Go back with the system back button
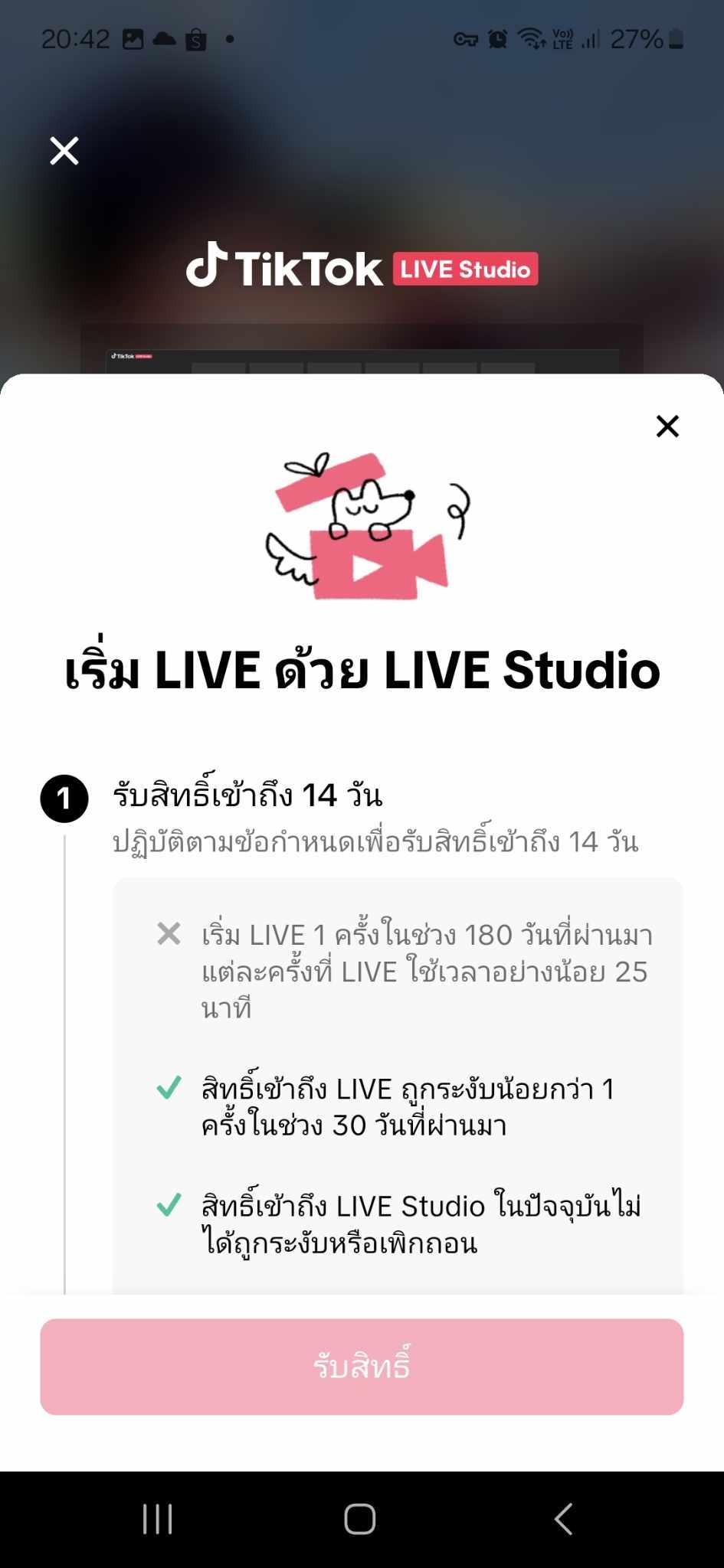Viewport: 724px width, 1568px height. click(x=563, y=1519)
